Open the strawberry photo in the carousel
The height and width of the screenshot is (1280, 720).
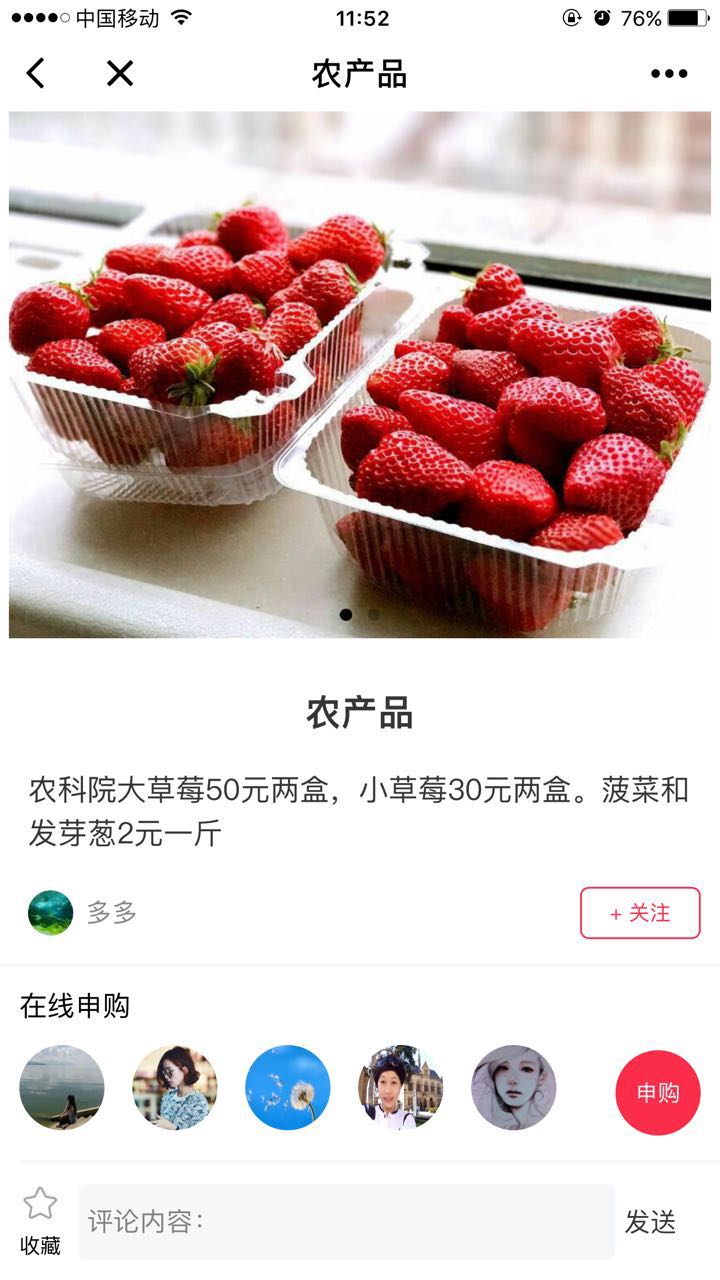(360, 375)
